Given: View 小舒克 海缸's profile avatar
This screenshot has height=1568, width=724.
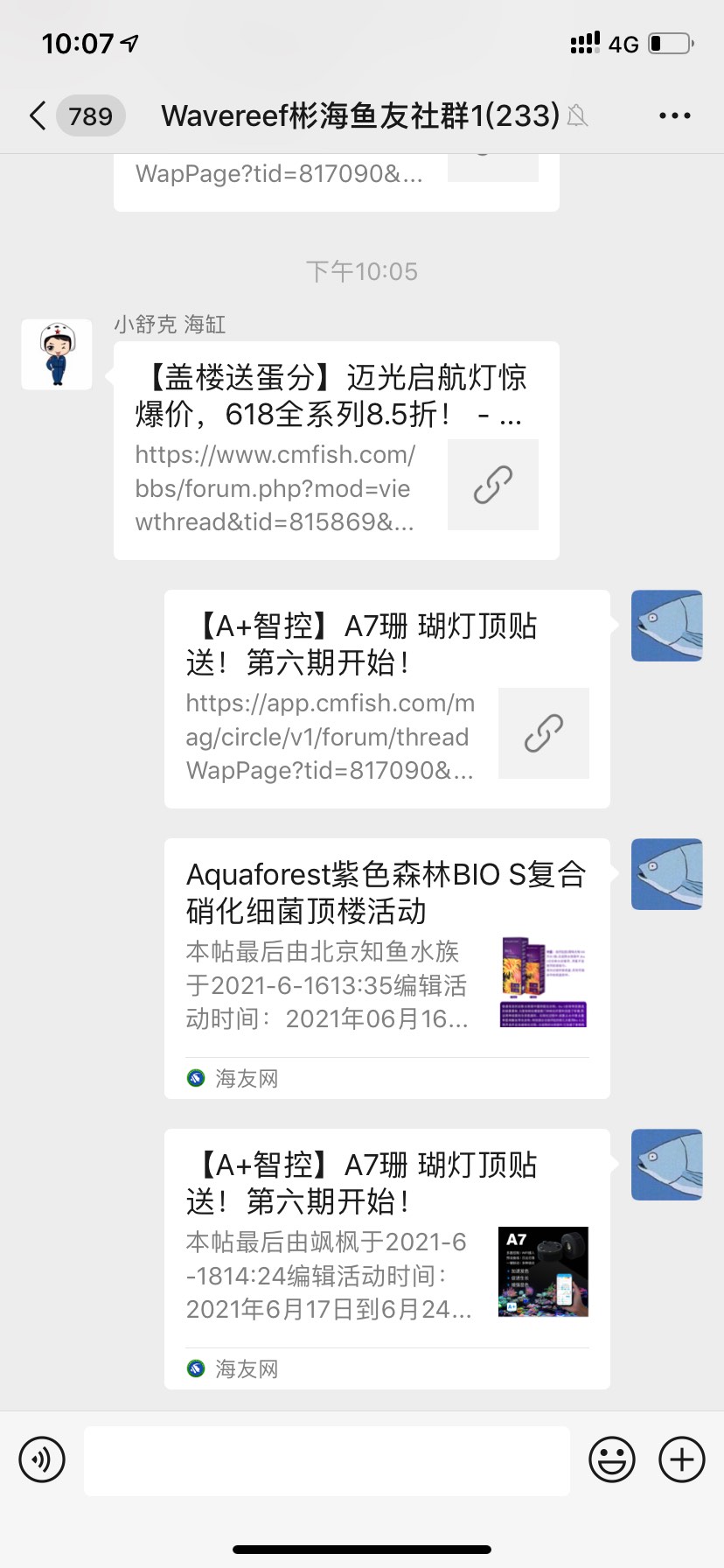Looking at the screenshot, I should click(57, 354).
